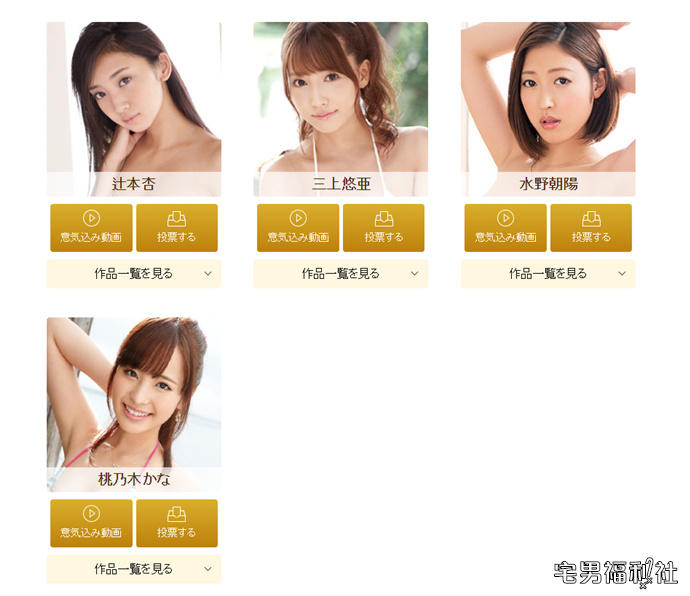Viewport: 690px width, 596px height.
Task: Expand 作品一覧を見る under 三上悠亜
Action: 340,273
